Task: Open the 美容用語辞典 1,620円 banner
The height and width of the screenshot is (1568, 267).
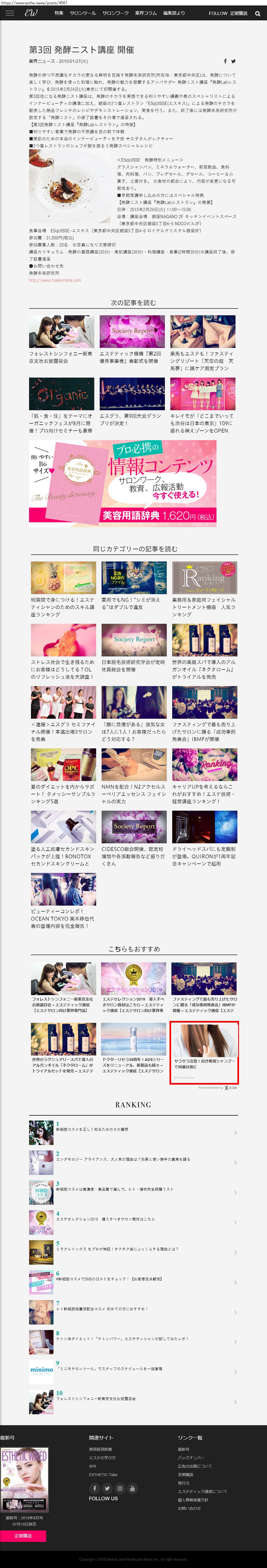Action: pyautogui.click(x=123, y=474)
